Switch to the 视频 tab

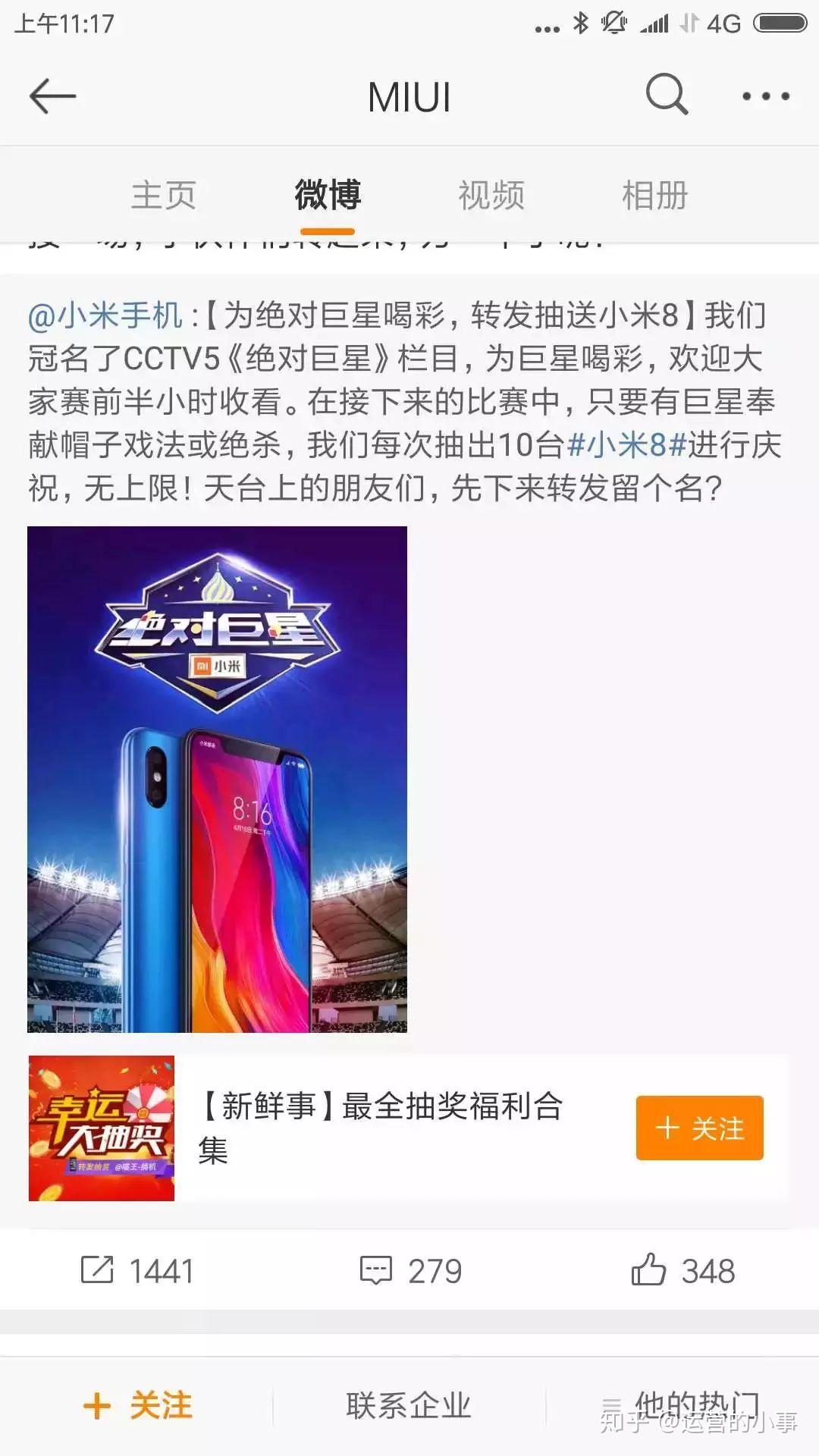491,196
